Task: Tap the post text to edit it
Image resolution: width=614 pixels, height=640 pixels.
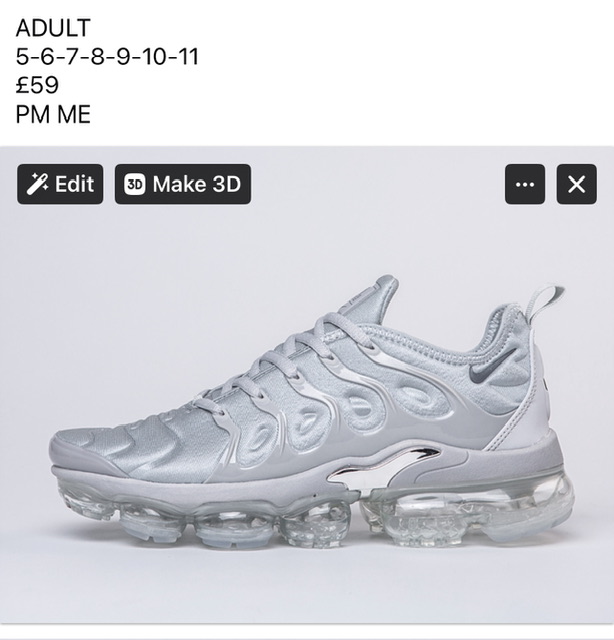Action: [107, 70]
